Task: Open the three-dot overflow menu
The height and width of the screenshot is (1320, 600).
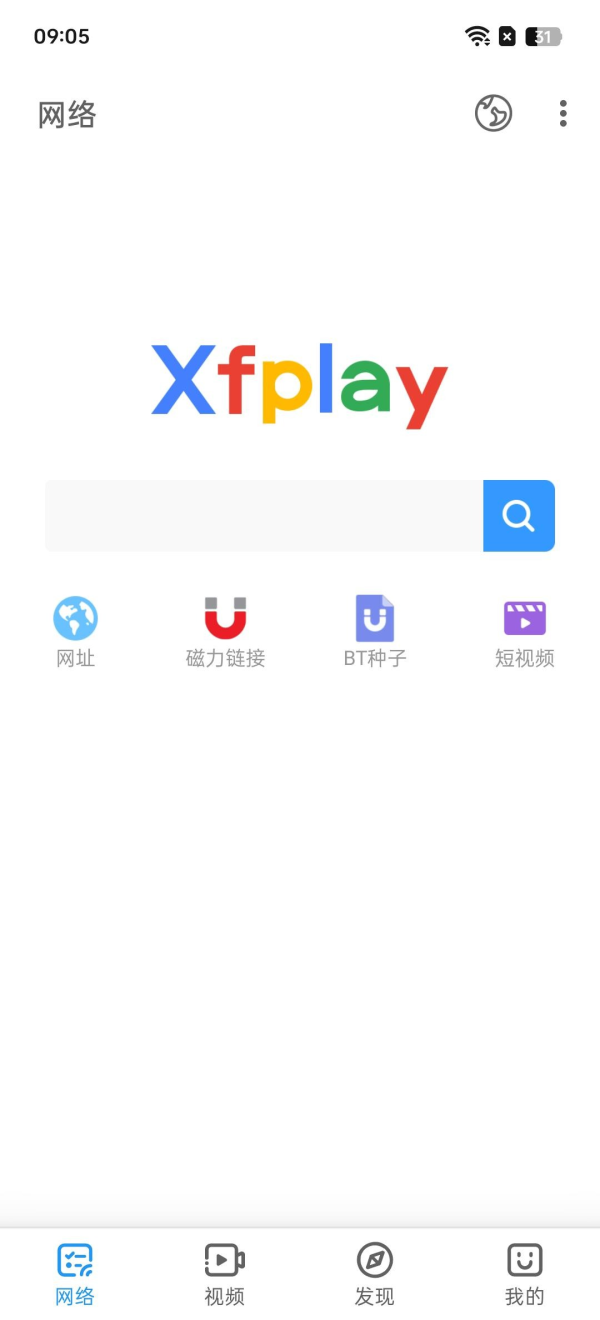Action: coord(563,114)
